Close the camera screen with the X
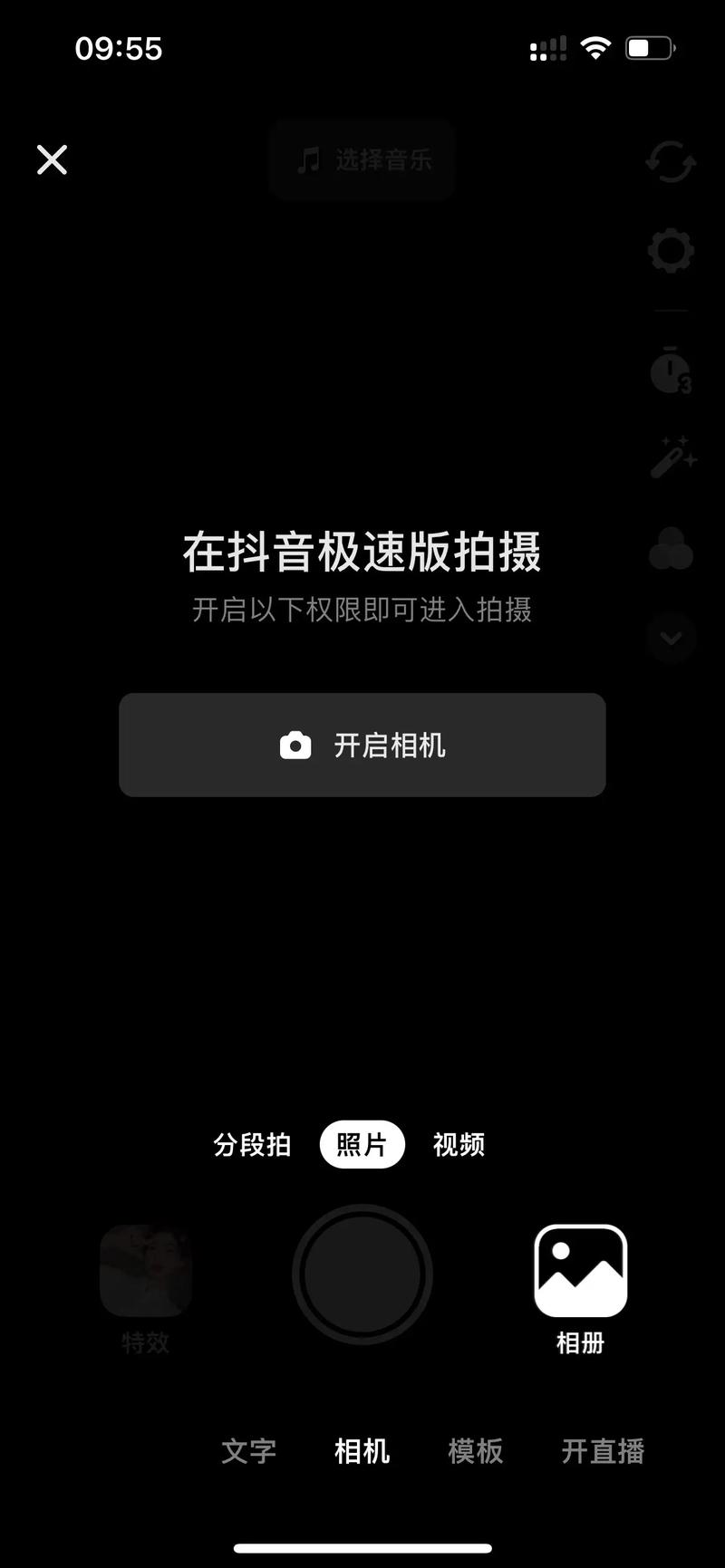This screenshot has height=1568, width=725. coord(52,159)
